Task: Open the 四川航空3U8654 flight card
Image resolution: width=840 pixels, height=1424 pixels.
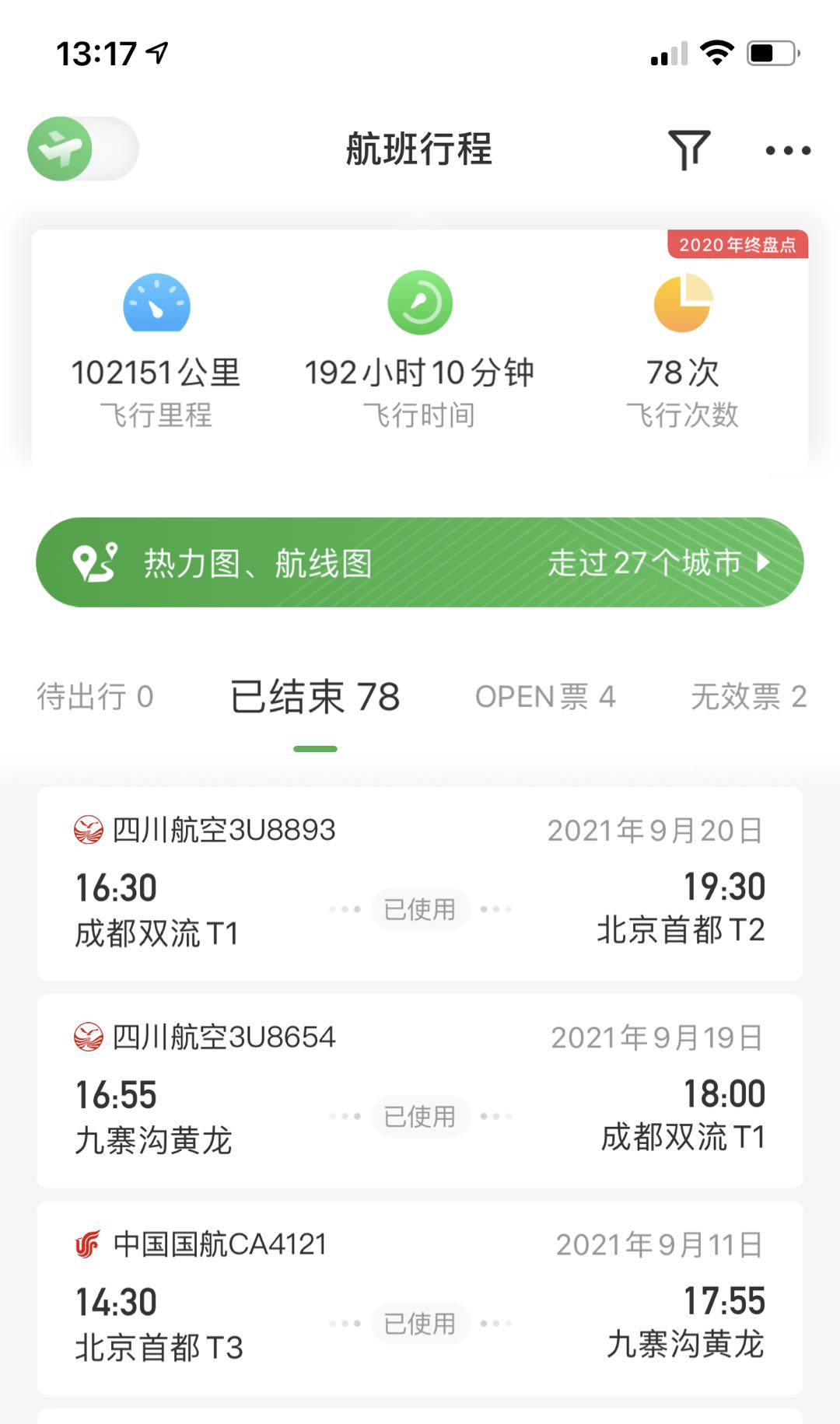Action: [x=420, y=1090]
